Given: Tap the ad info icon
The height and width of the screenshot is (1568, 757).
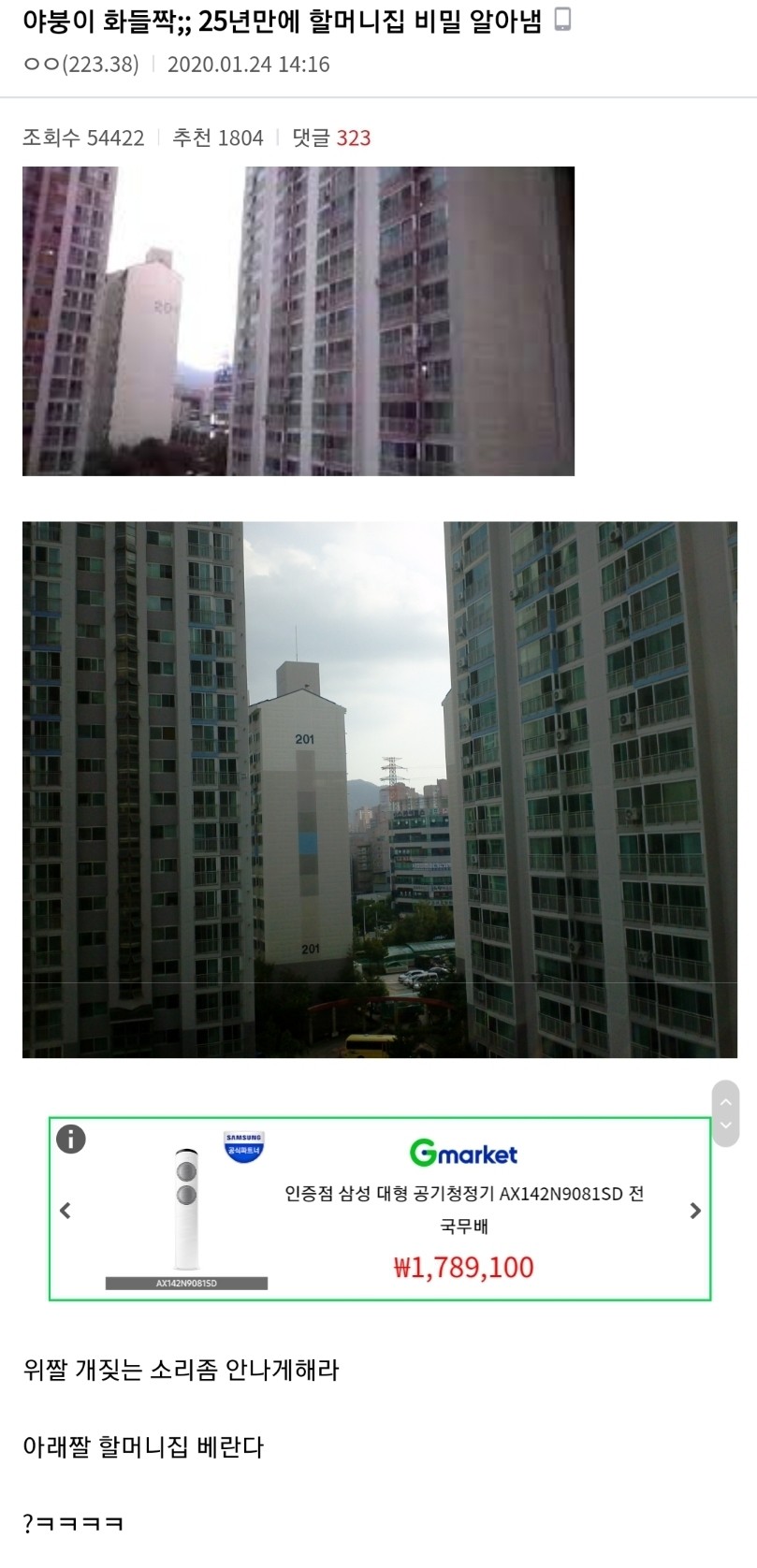Looking at the screenshot, I should [71, 1139].
